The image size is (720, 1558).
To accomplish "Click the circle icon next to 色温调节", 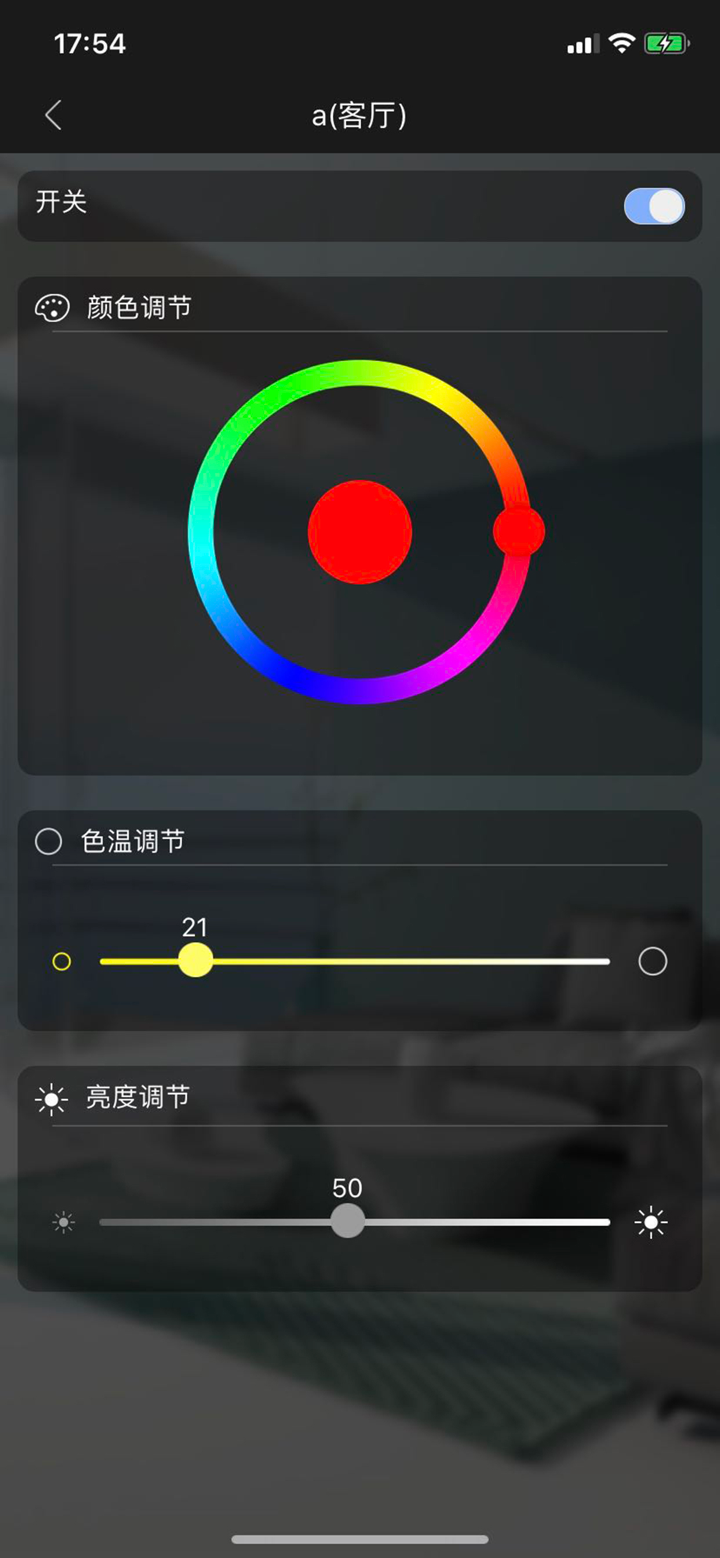I will (47, 841).
